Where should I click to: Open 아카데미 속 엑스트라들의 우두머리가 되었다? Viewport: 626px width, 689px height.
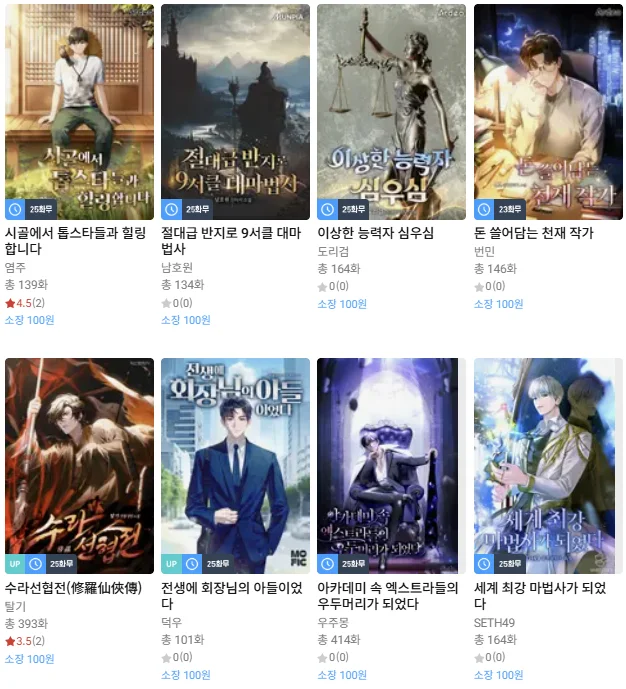391,466
